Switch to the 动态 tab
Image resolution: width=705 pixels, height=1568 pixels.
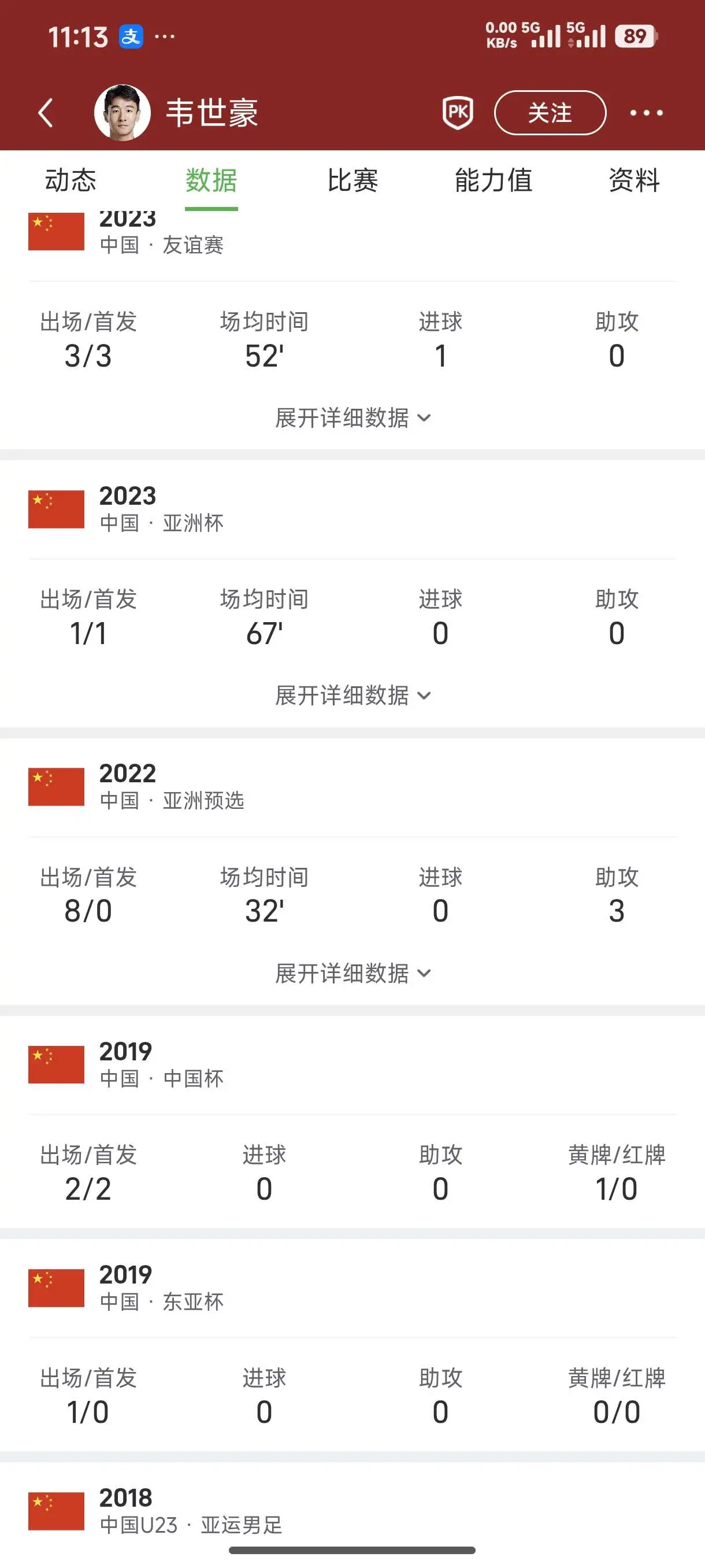[x=70, y=181]
